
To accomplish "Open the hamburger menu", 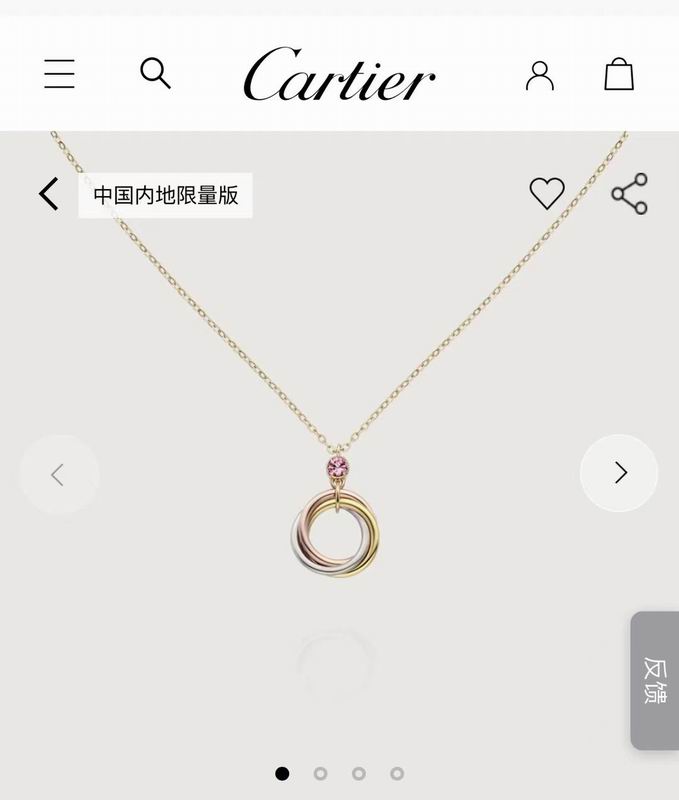I will (59, 74).
